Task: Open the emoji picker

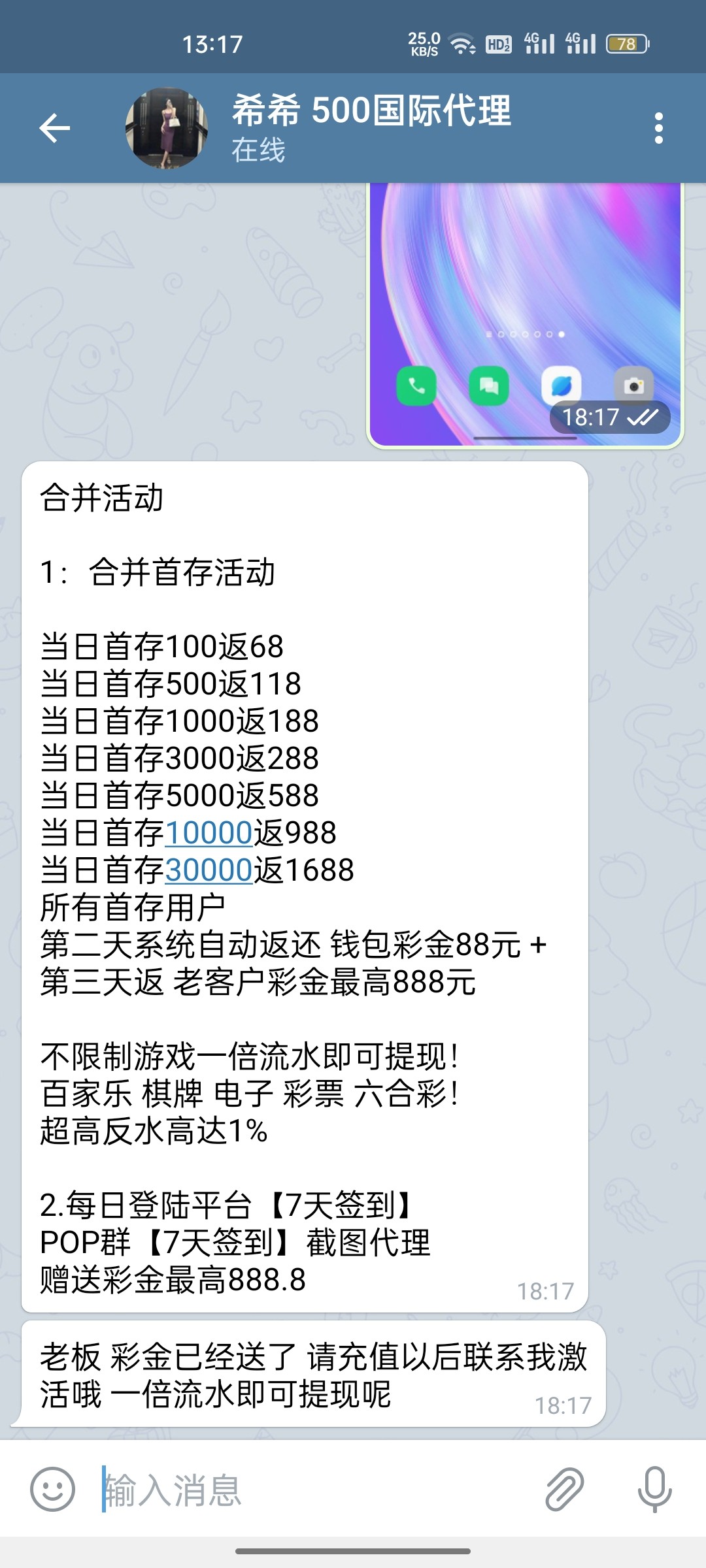Action: click(52, 1489)
